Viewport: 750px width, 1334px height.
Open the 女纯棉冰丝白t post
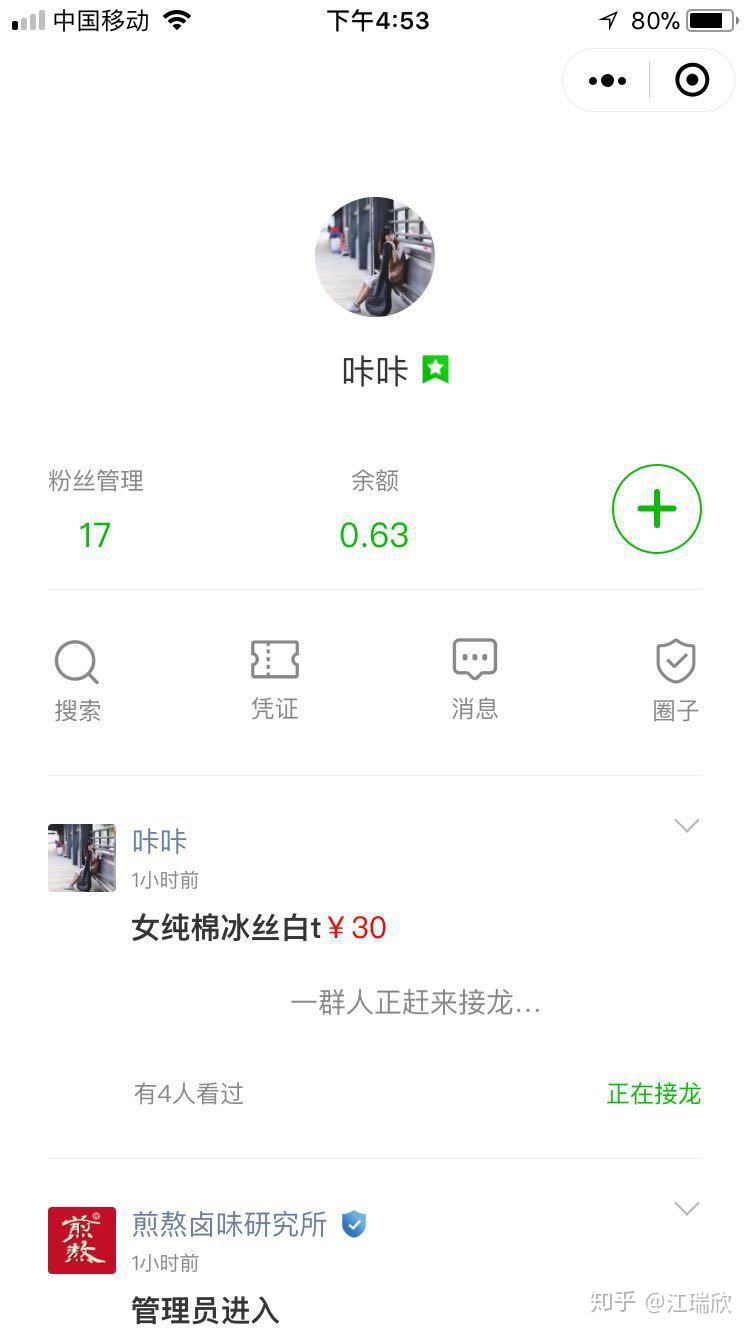click(x=226, y=928)
